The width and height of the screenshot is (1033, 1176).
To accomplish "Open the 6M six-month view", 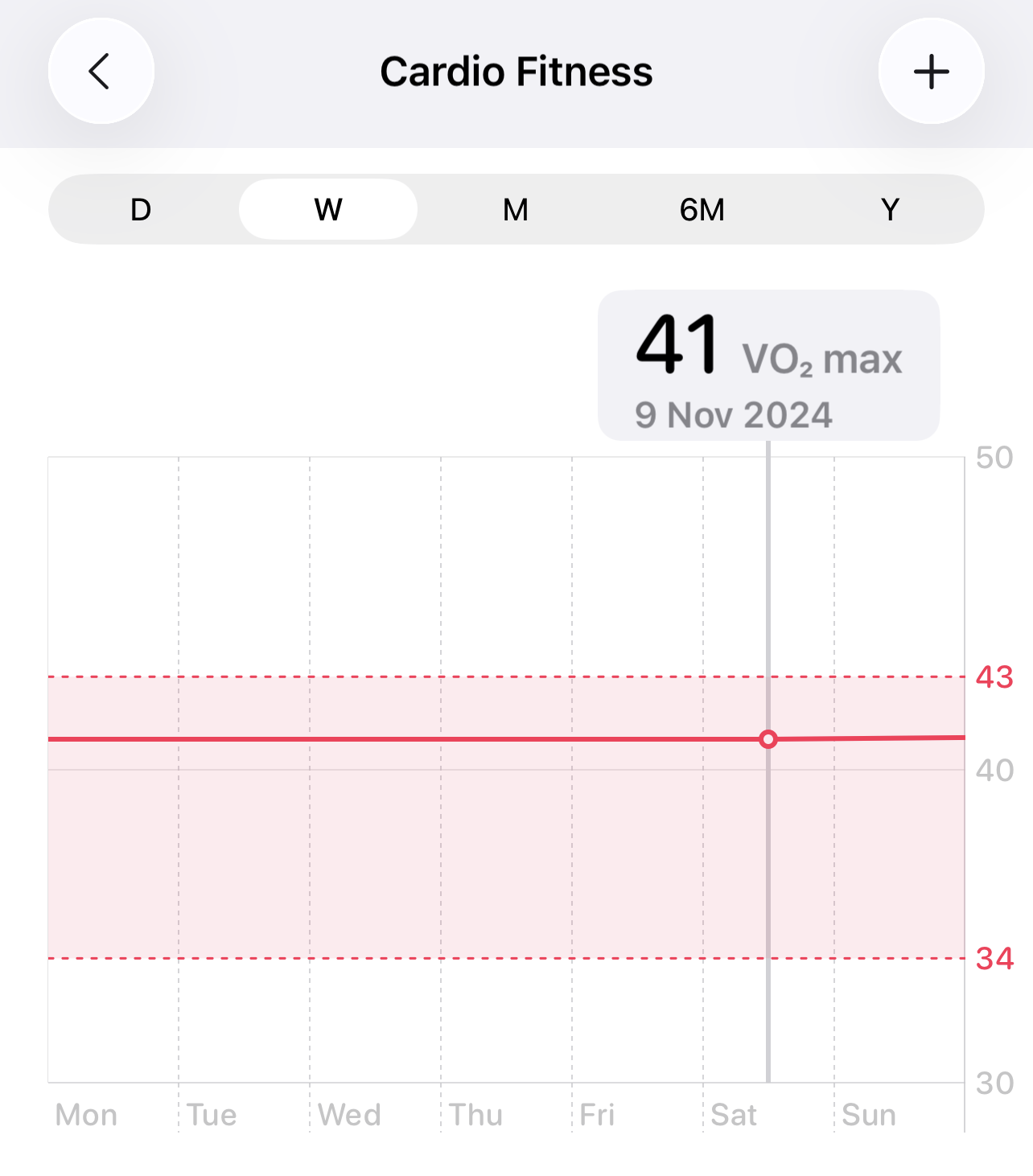I will click(x=702, y=209).
